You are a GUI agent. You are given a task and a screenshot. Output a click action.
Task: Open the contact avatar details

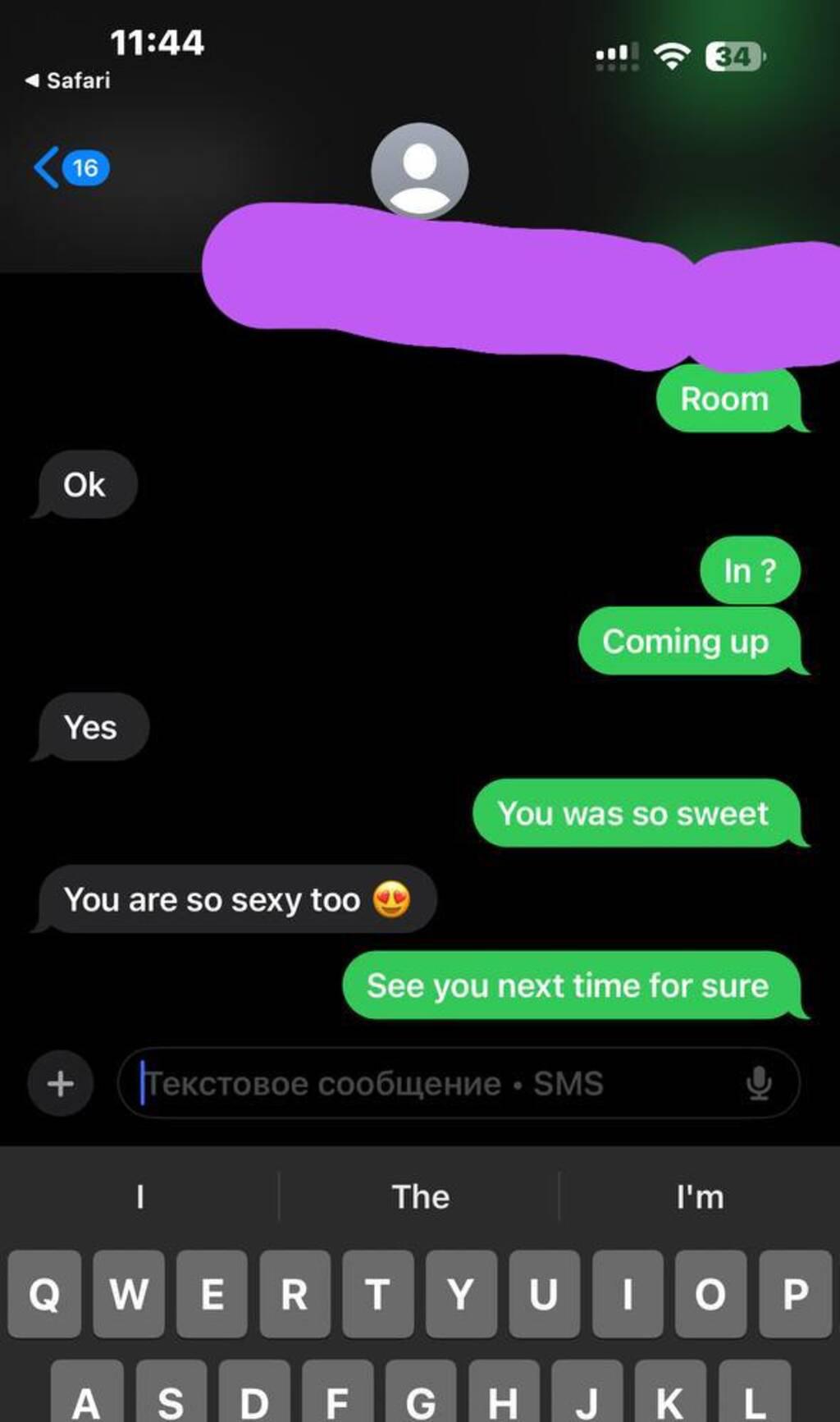[419, 170]
